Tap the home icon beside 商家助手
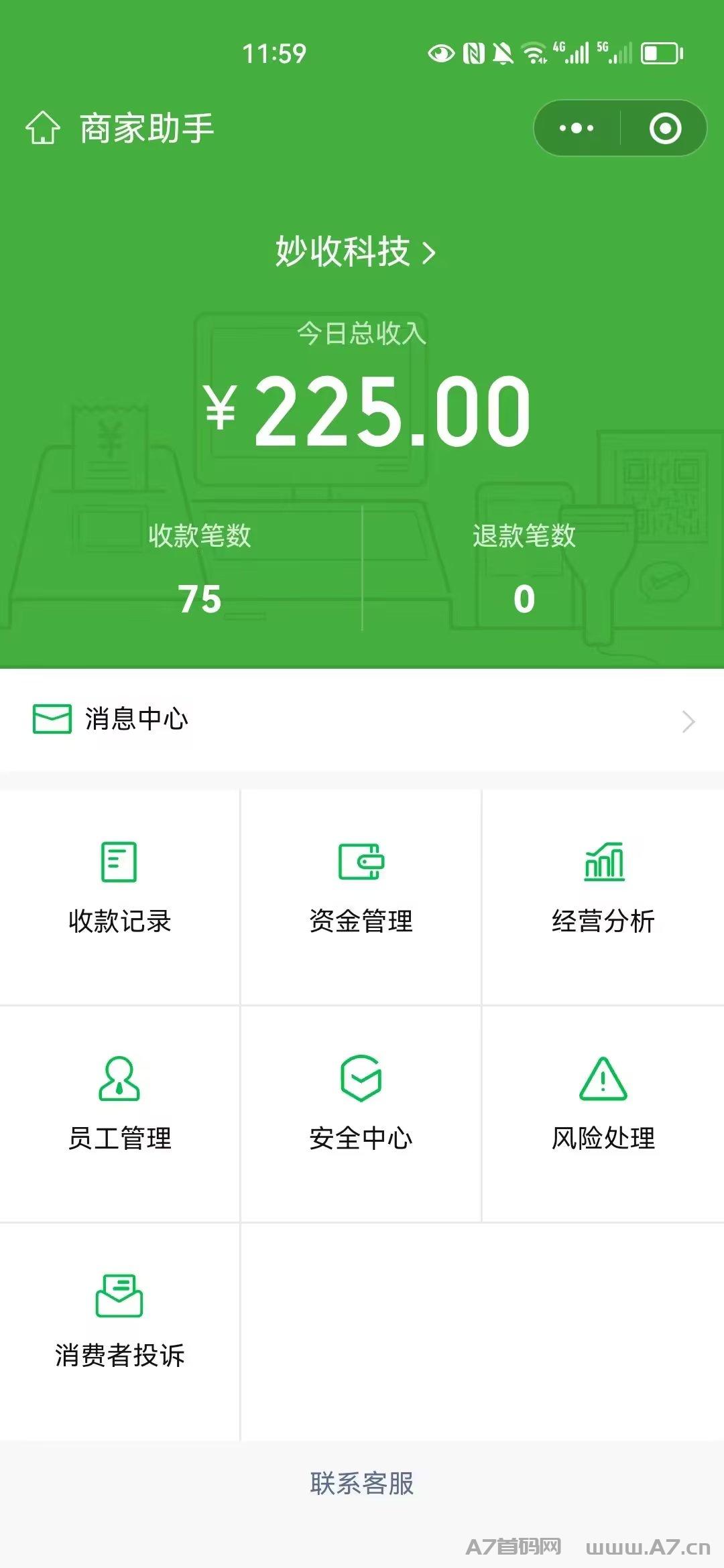The width and height of the screenshot is (724, 1568). [x=43, y=128]
